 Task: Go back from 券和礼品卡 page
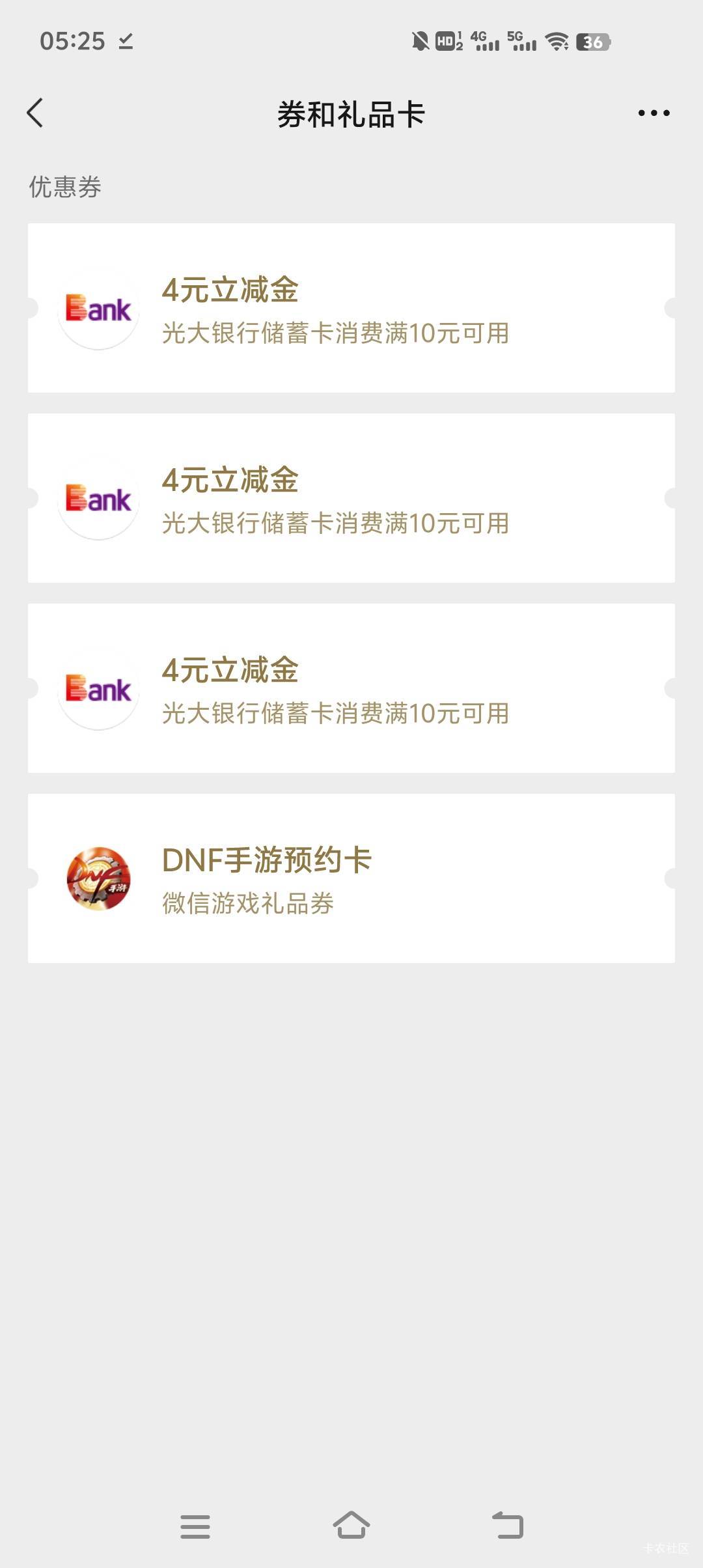tap(35, 113)
